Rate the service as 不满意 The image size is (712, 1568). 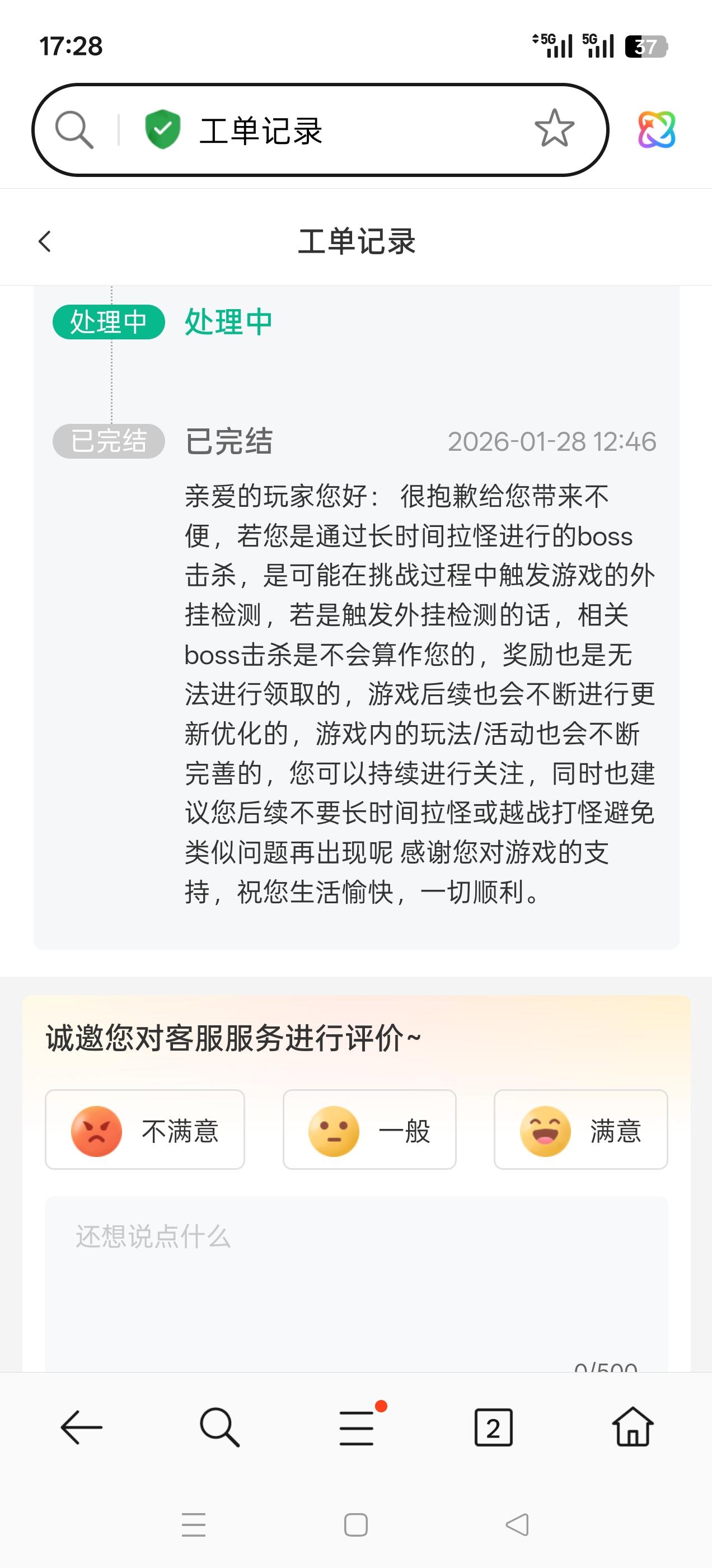click(x=145, y=1130)
